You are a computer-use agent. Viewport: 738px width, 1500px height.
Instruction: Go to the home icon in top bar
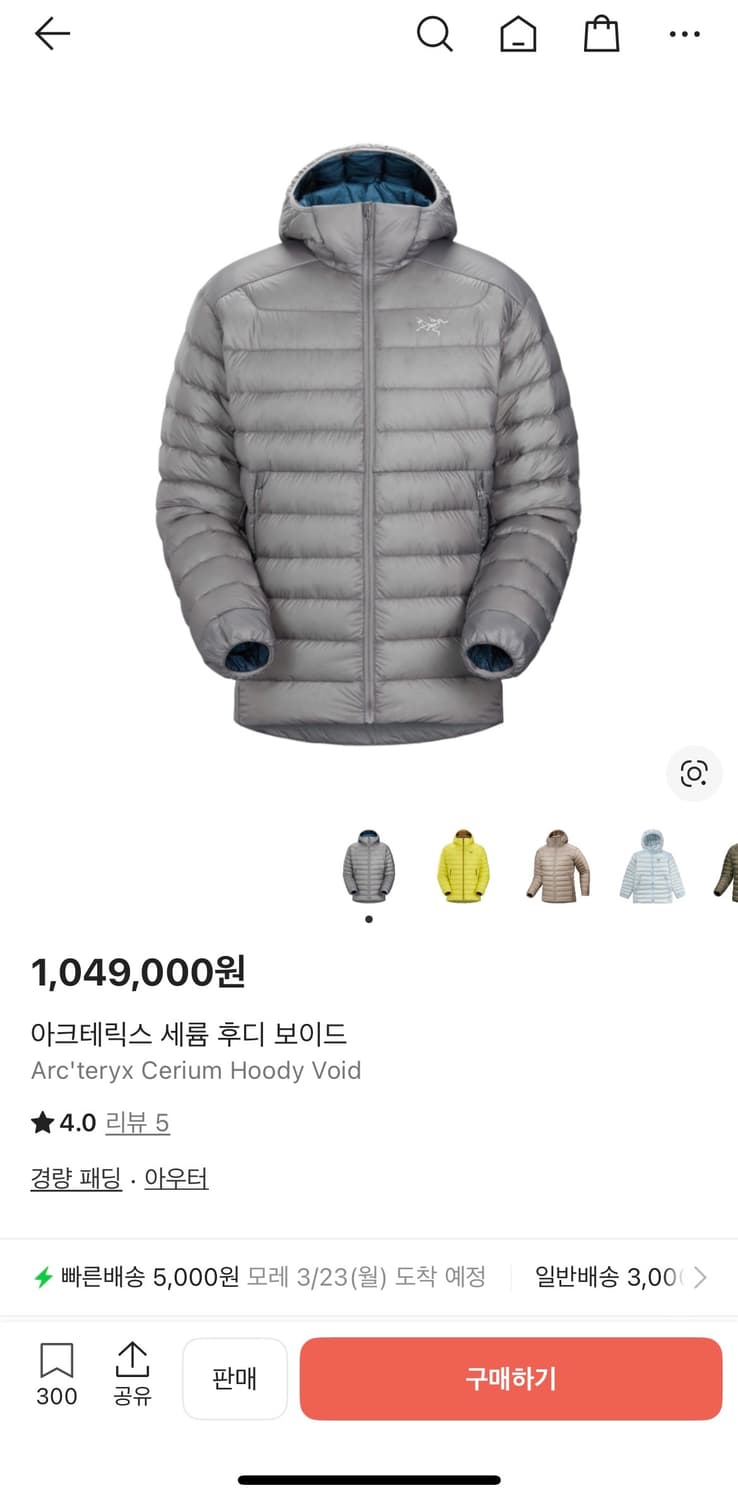tap(518, 33)
